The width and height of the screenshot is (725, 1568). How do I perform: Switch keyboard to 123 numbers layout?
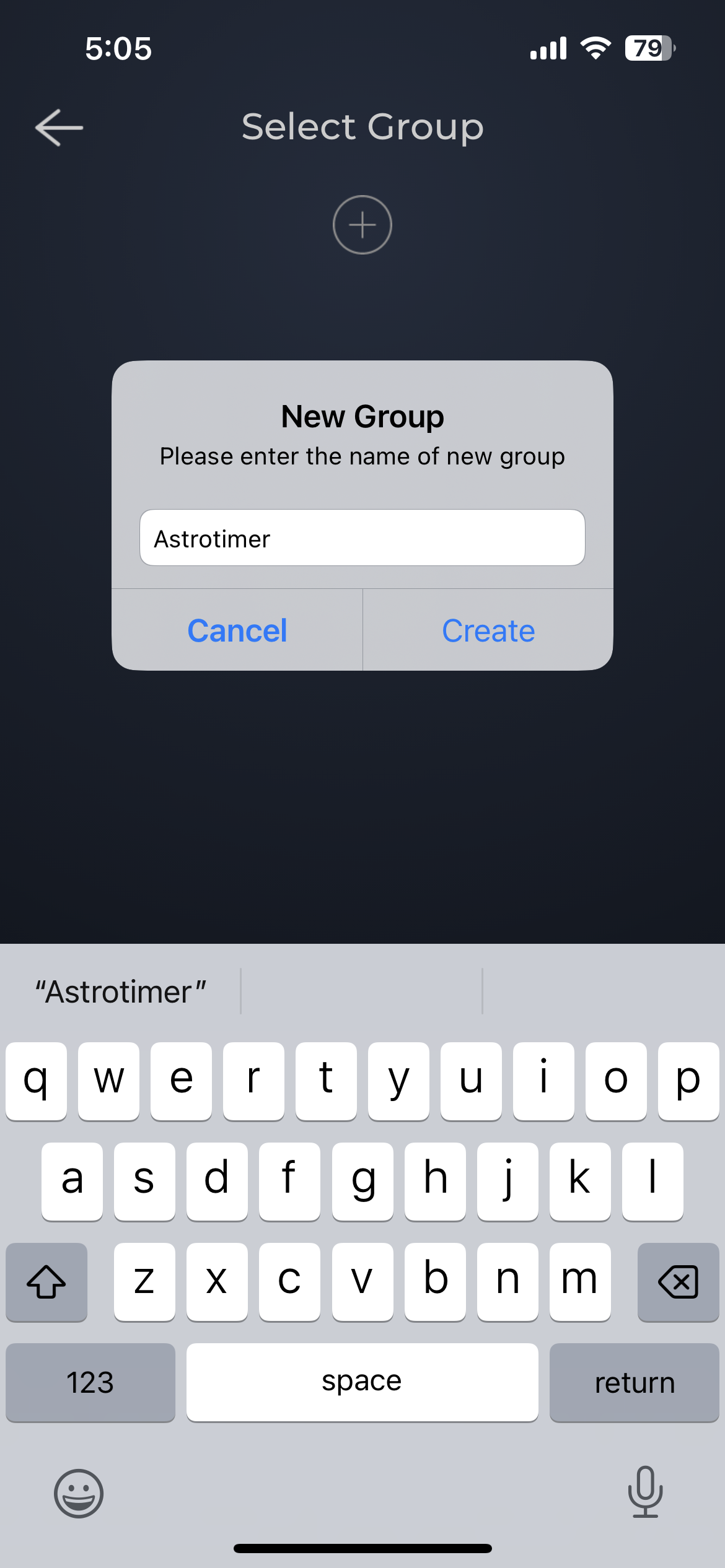[x=90, y=1382]
